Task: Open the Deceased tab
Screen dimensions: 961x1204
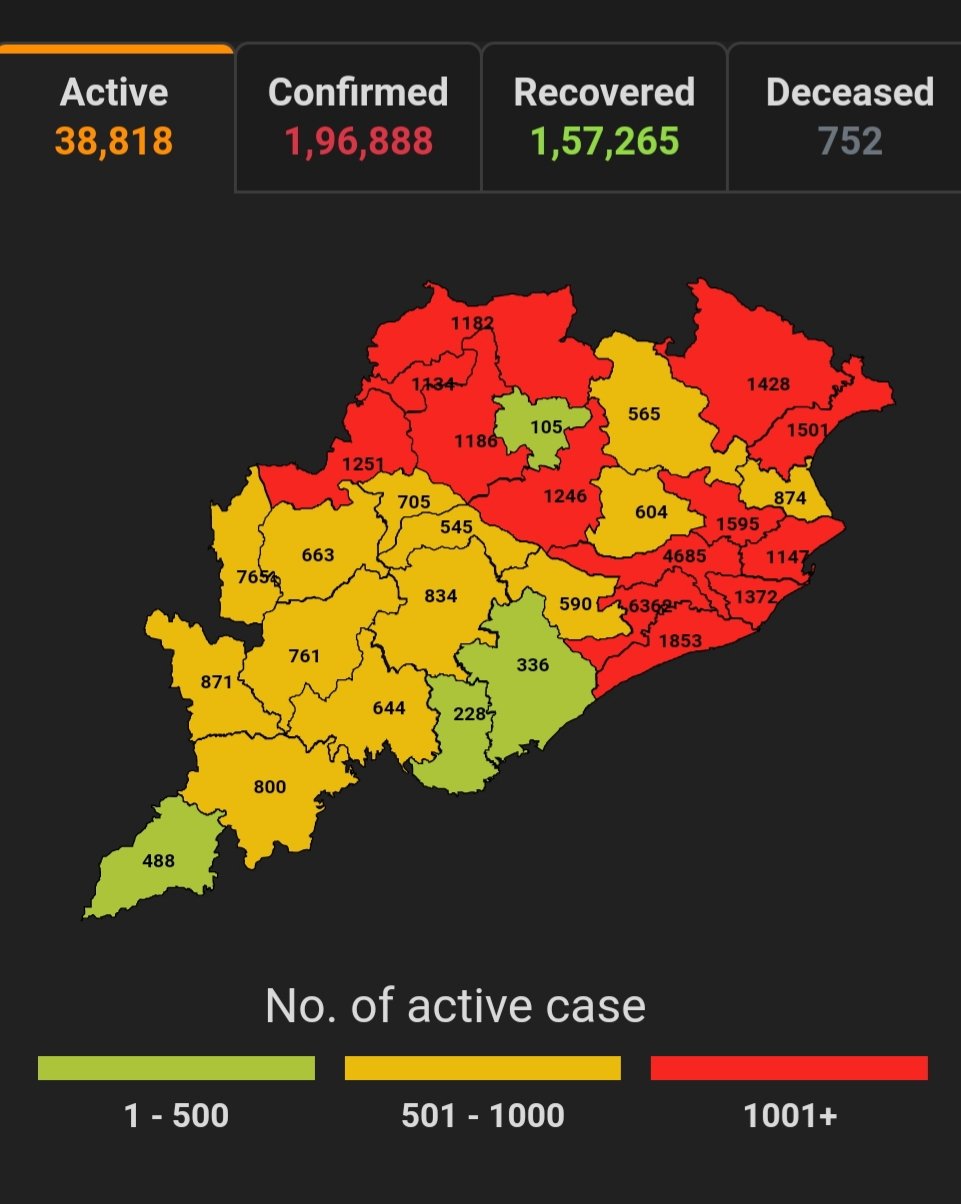Action: tap(848, 117)
